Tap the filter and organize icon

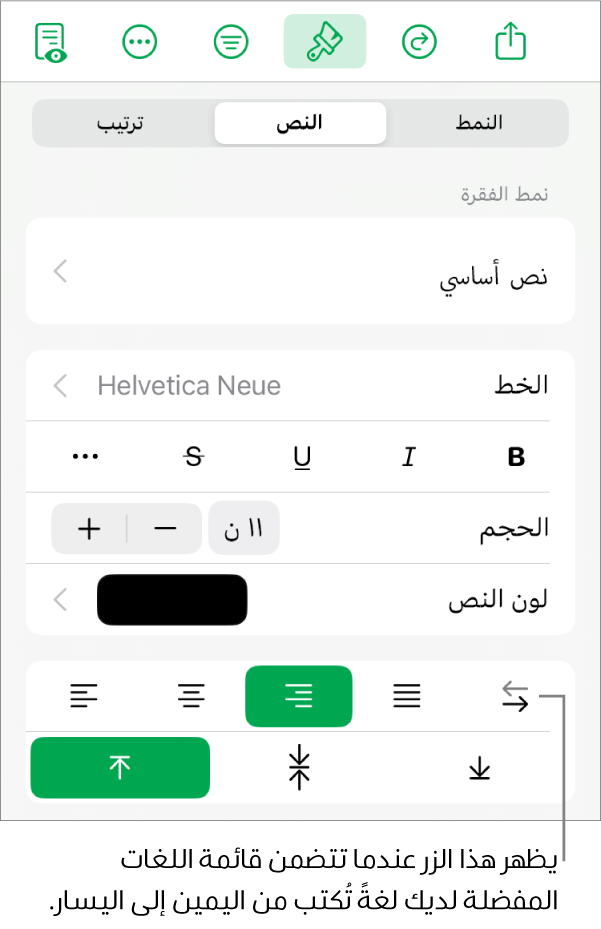pyautogui.click(x=232, y=42)
